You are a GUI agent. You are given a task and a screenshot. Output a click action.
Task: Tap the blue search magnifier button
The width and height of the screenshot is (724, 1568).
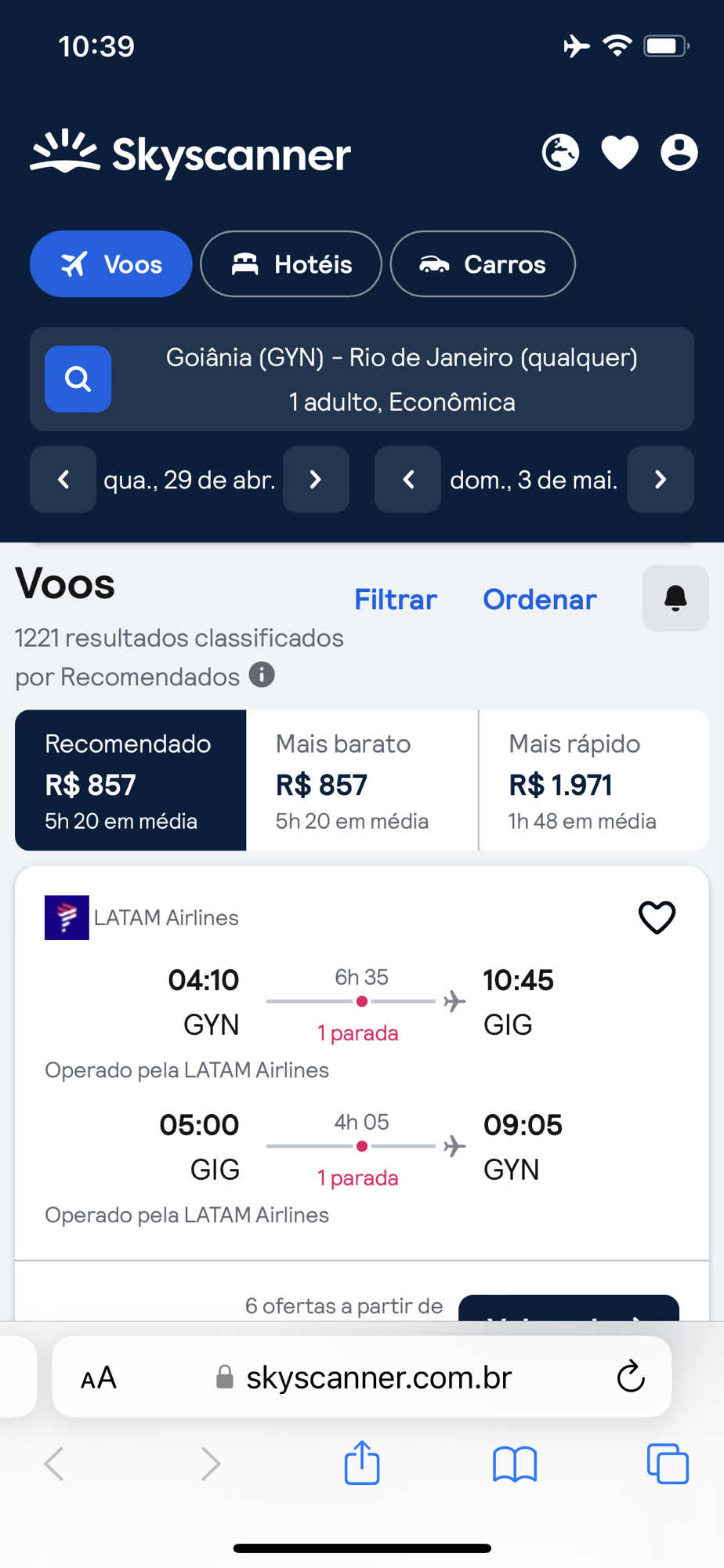pos(78,379)
